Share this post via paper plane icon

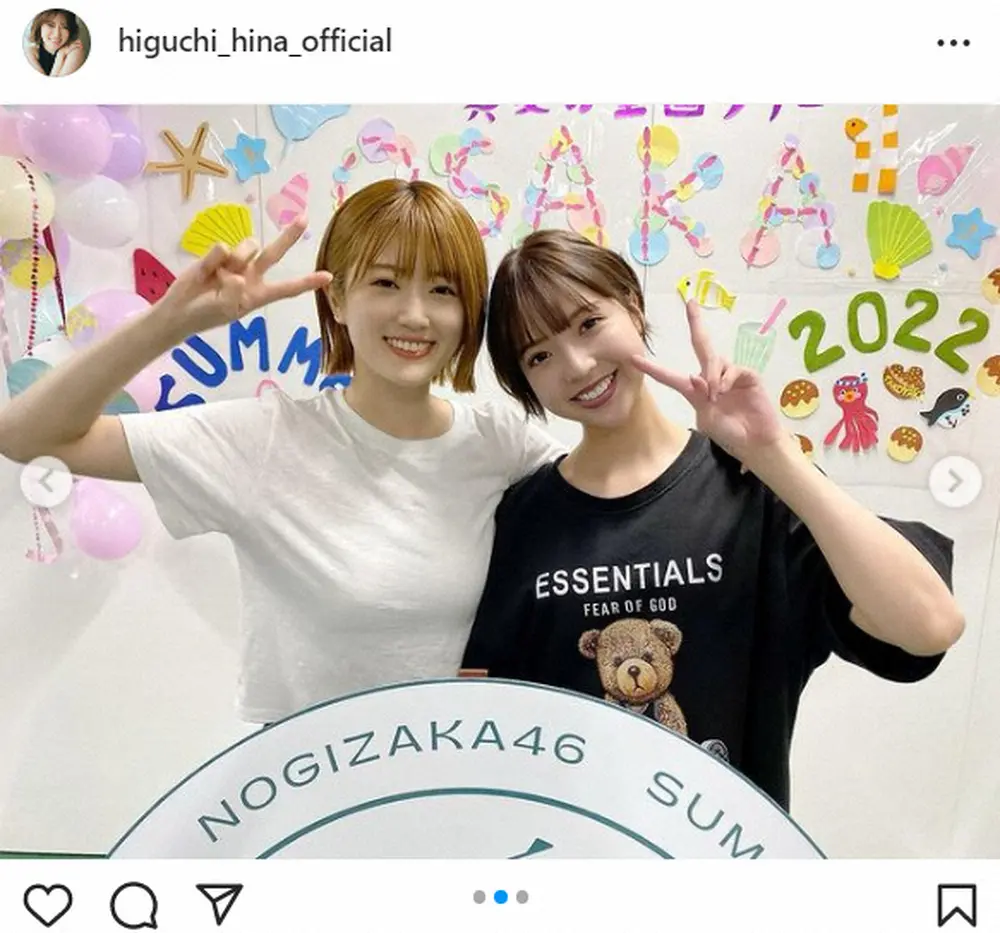click(x=219, y=904)
